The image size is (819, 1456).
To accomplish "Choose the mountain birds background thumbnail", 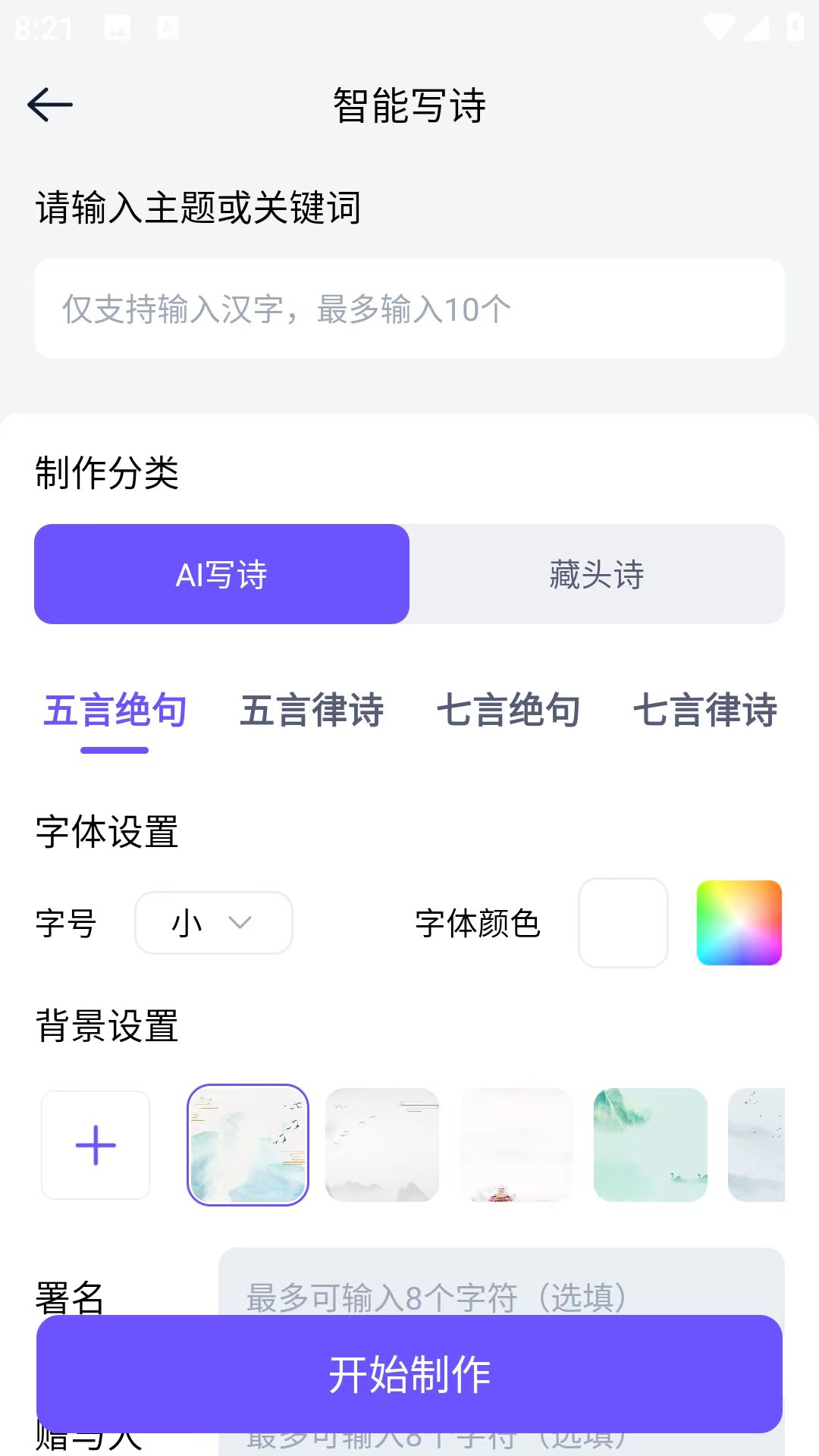I will tap(381, 1146).
